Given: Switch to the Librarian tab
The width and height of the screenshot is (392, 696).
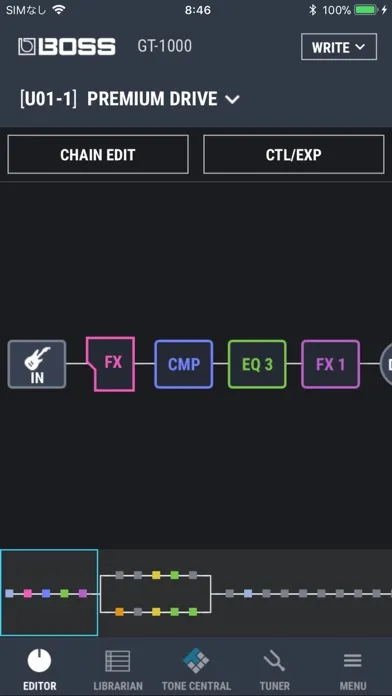Looking at the screenshot, I should 118,669.
